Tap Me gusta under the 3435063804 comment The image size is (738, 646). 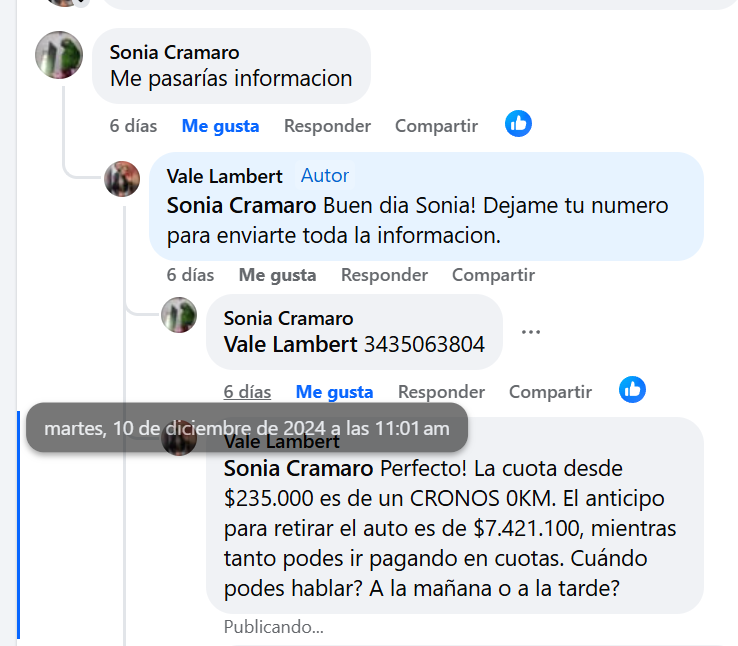[x=334, y=392]
